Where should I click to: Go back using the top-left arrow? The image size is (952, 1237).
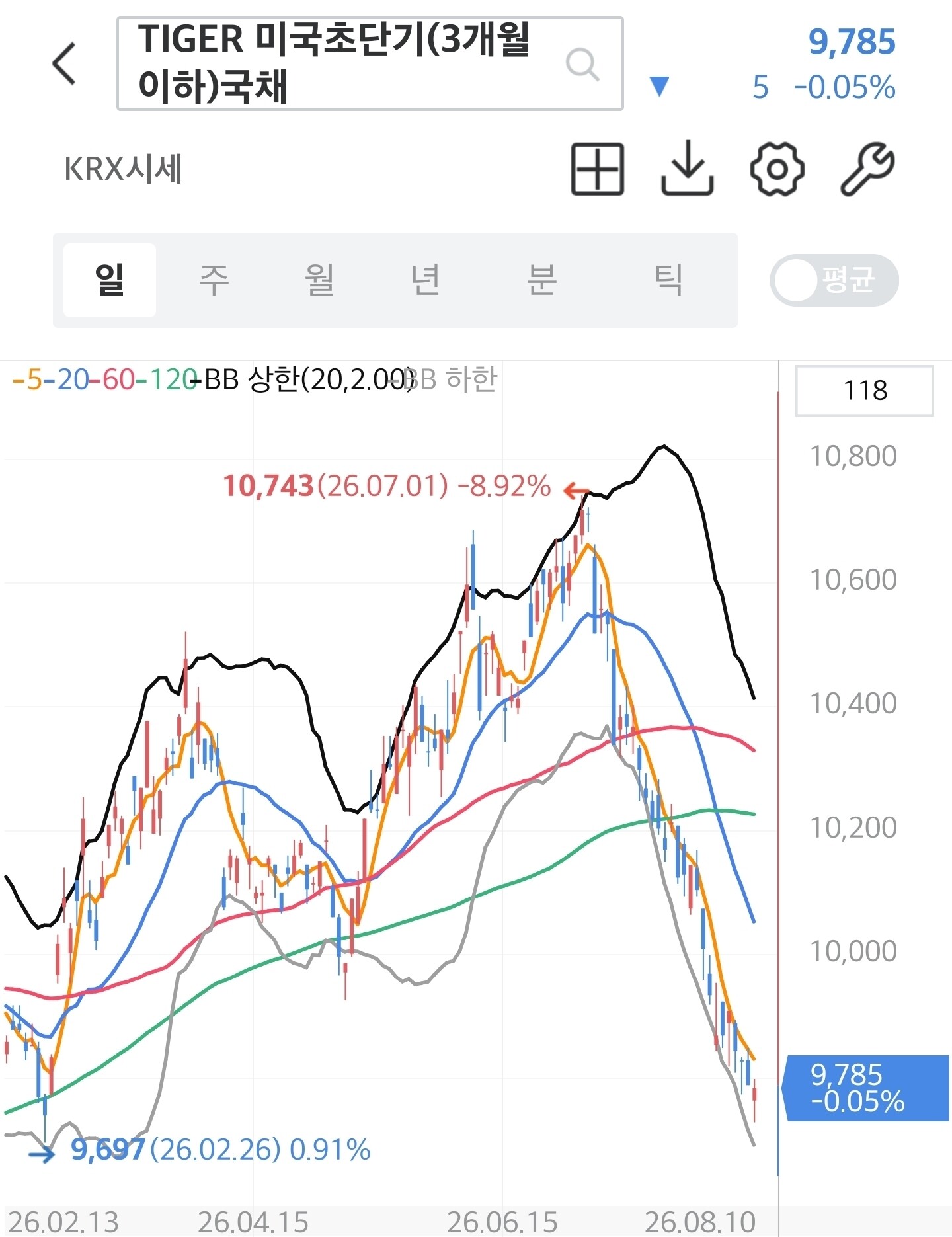click(x=65, y=64)
